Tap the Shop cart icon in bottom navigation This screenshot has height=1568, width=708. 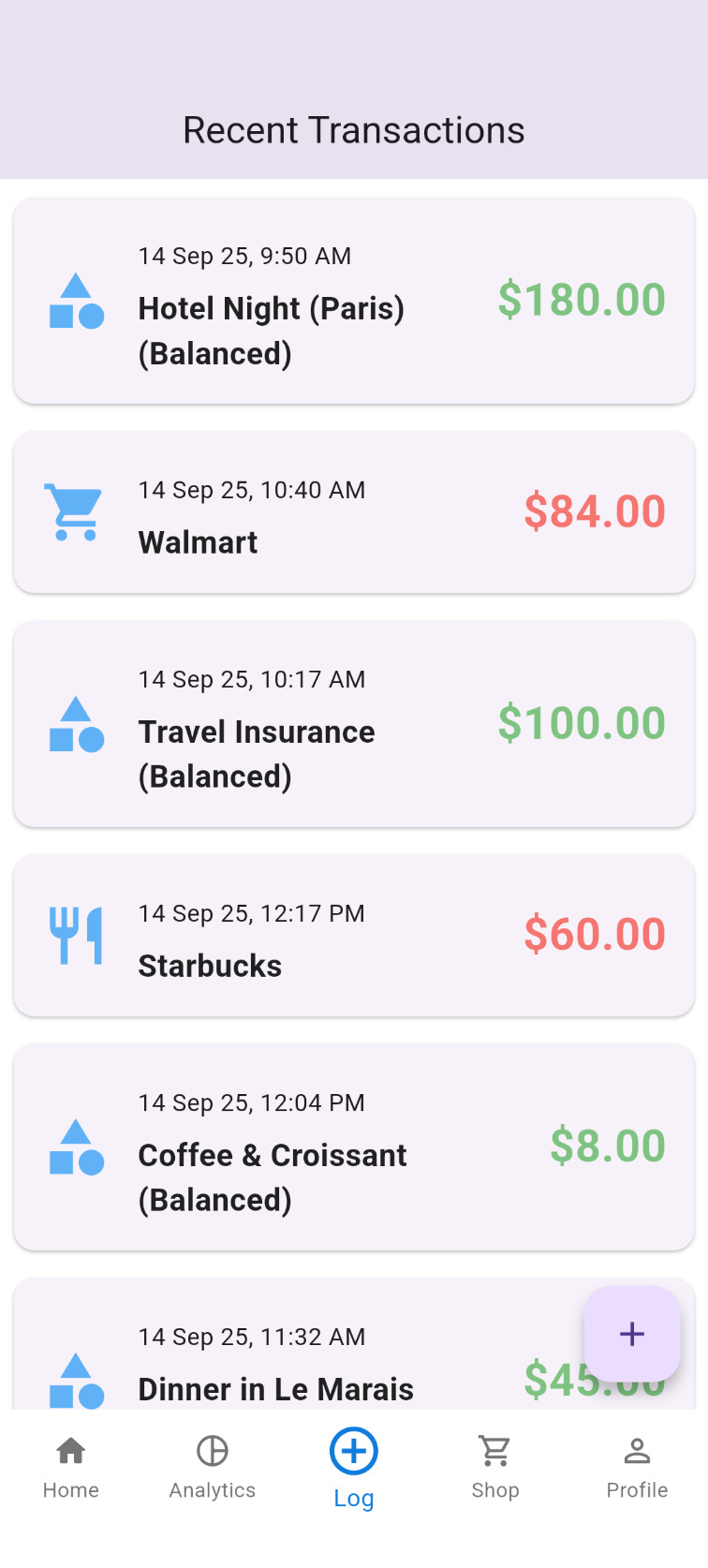pos(494,1450)
